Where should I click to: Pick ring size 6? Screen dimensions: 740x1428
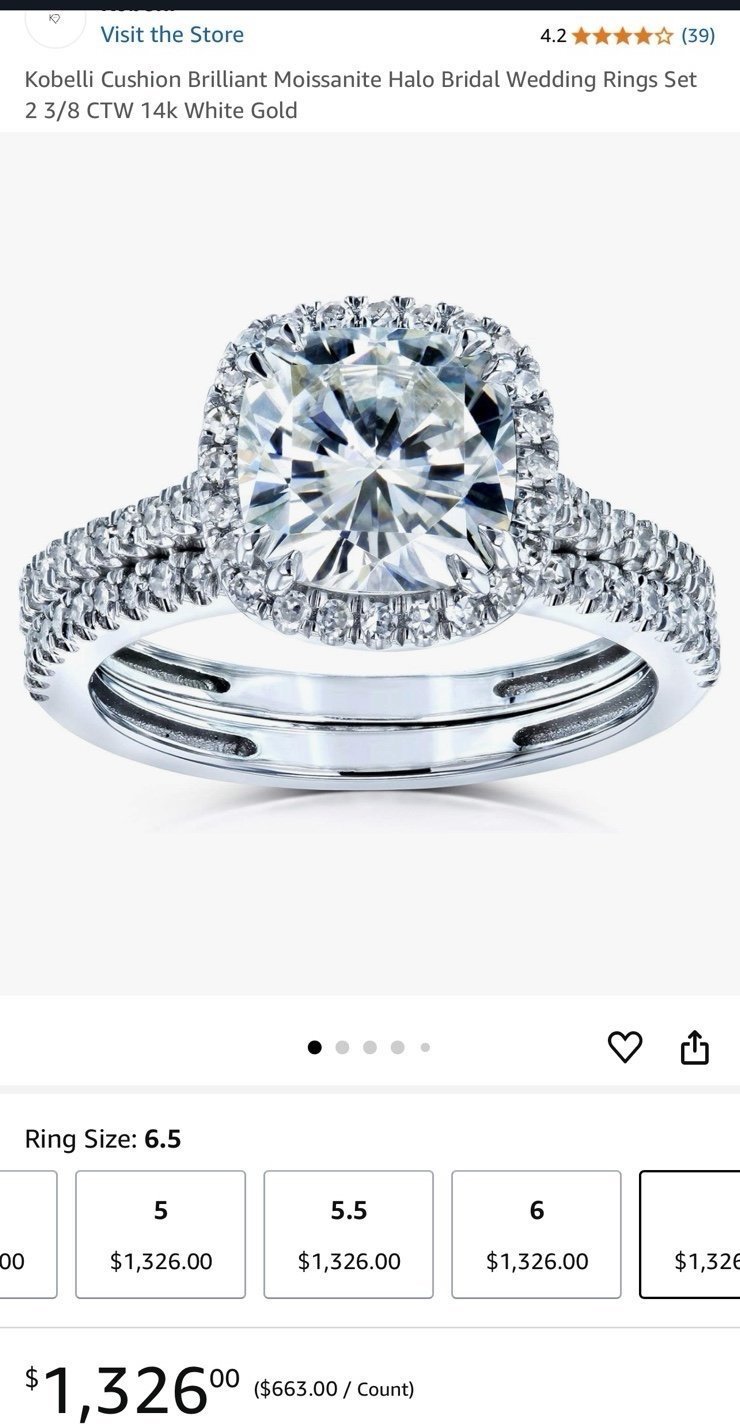click(536, 1234)
